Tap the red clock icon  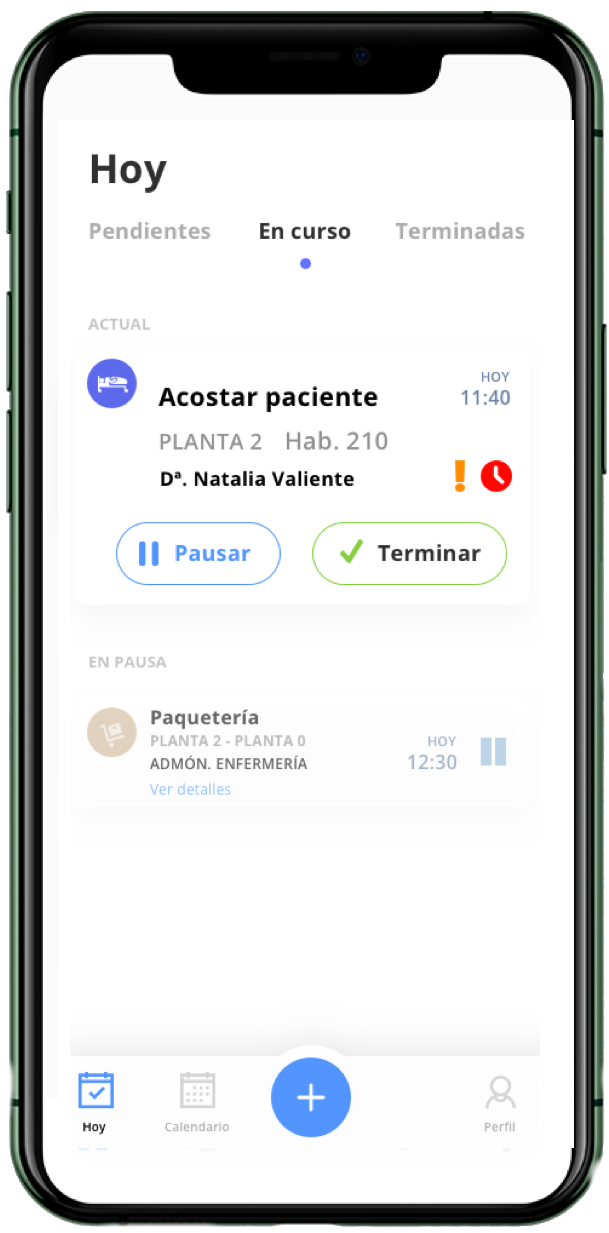coord(496,476)
